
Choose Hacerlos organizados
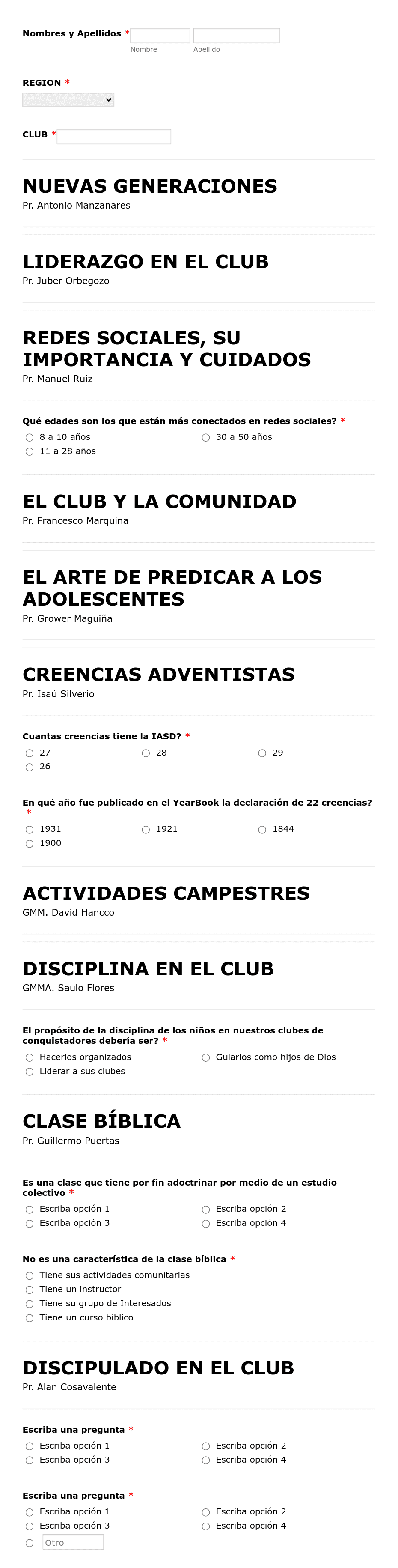pos(29,1057)
